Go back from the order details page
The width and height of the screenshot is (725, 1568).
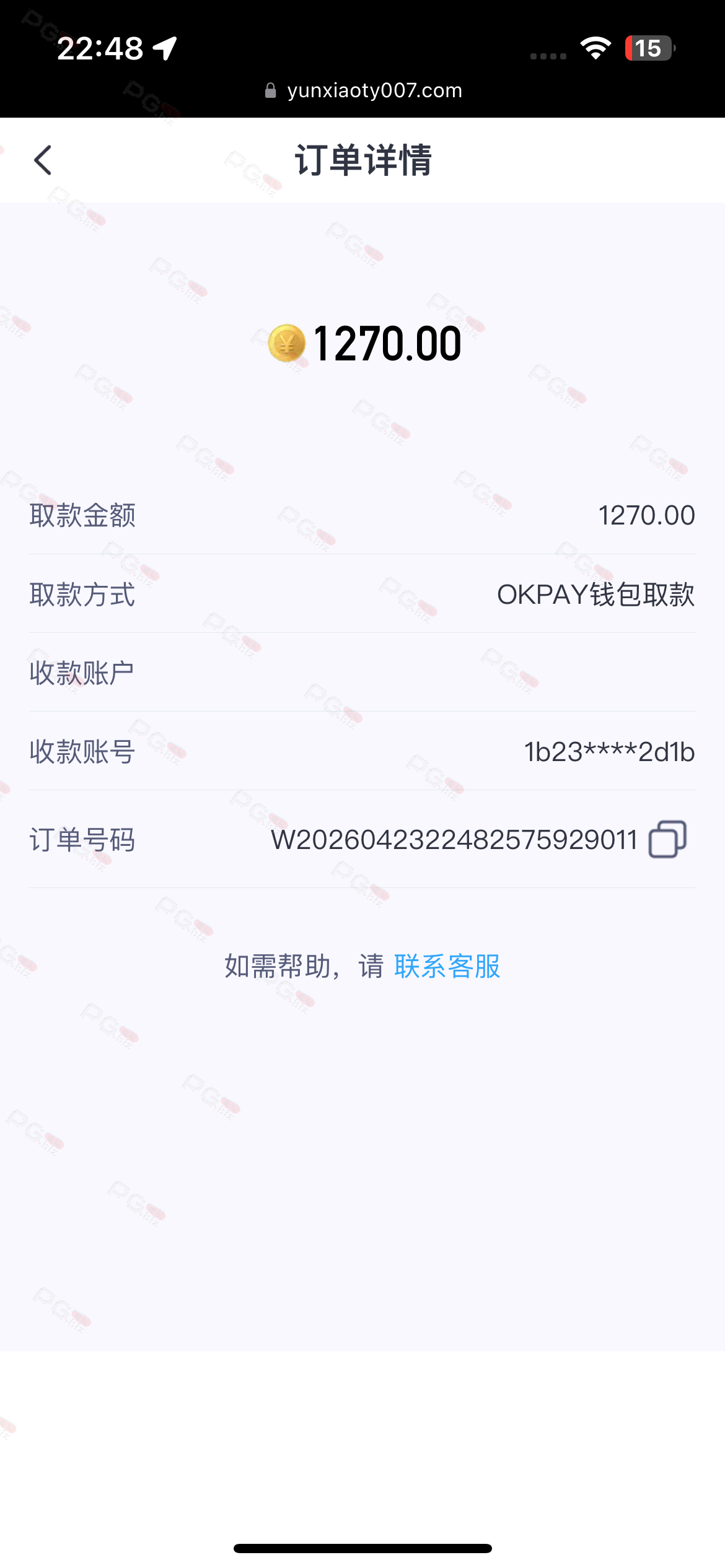pyautogui.click(x=43, y=160)
